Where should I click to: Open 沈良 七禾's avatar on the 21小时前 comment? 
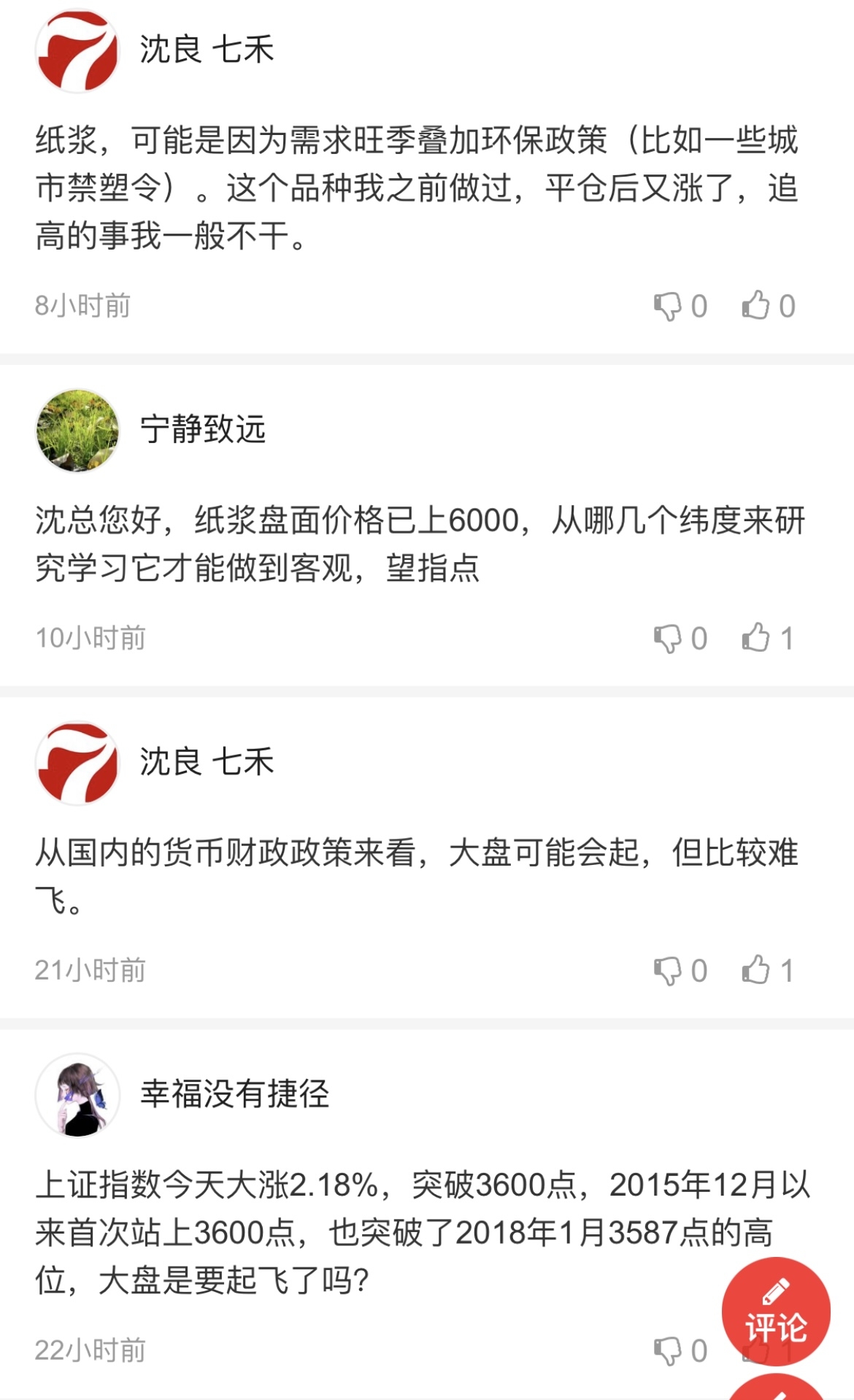[x=77, y=763]
